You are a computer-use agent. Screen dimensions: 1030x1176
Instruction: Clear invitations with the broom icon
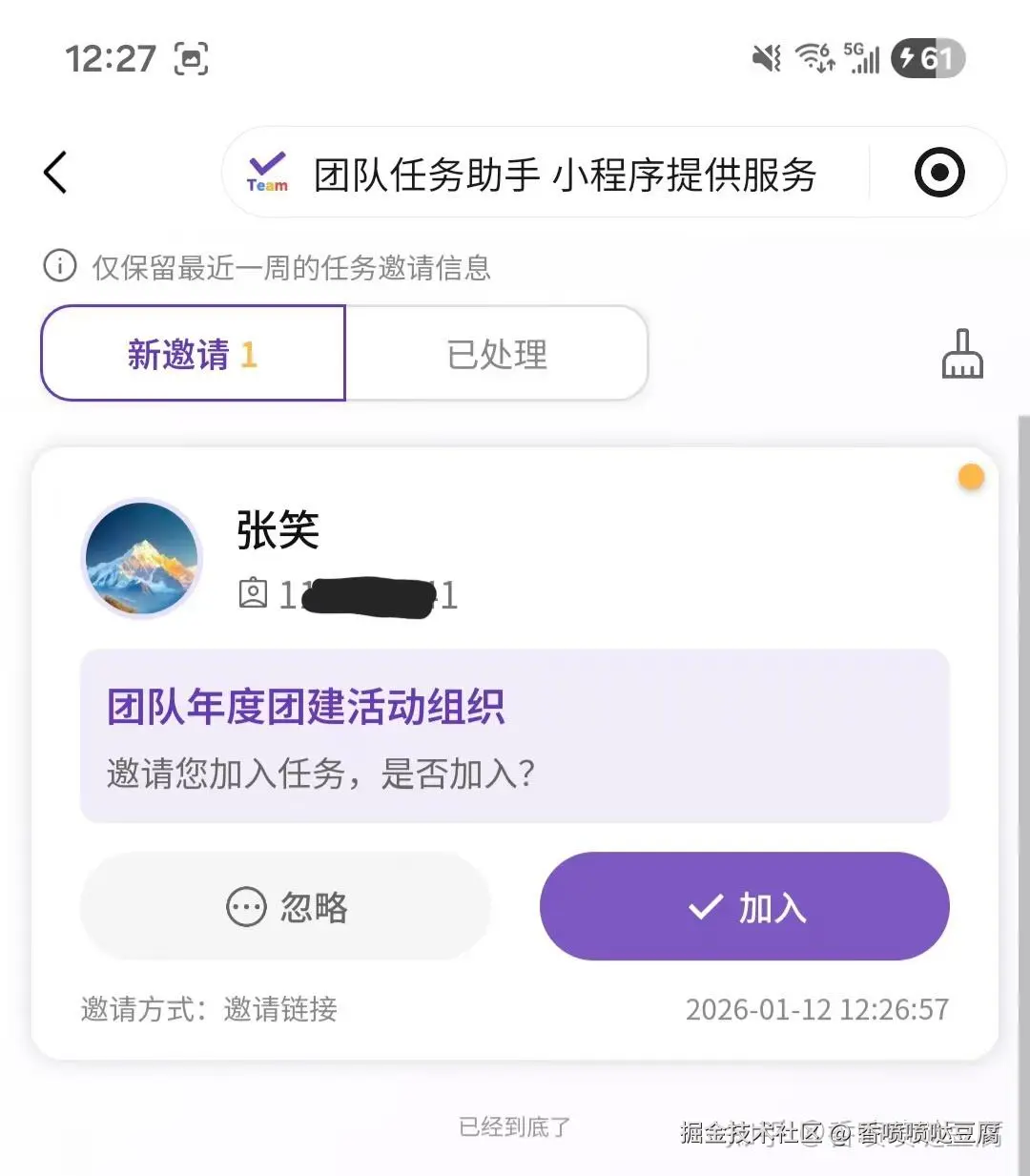[961, 355]
